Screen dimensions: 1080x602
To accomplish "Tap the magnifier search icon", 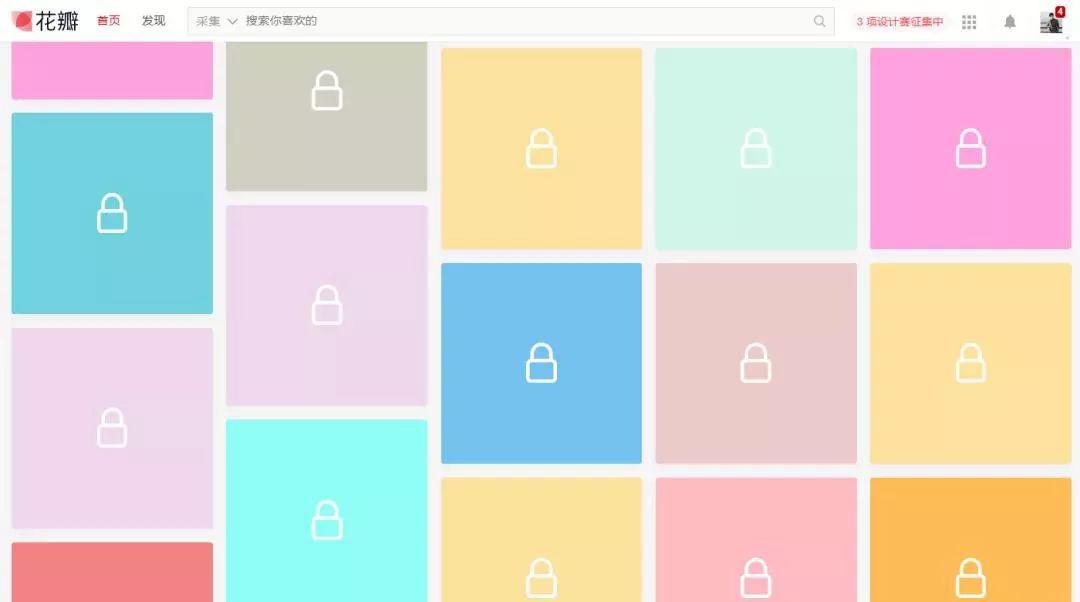I will coord(820,21).
